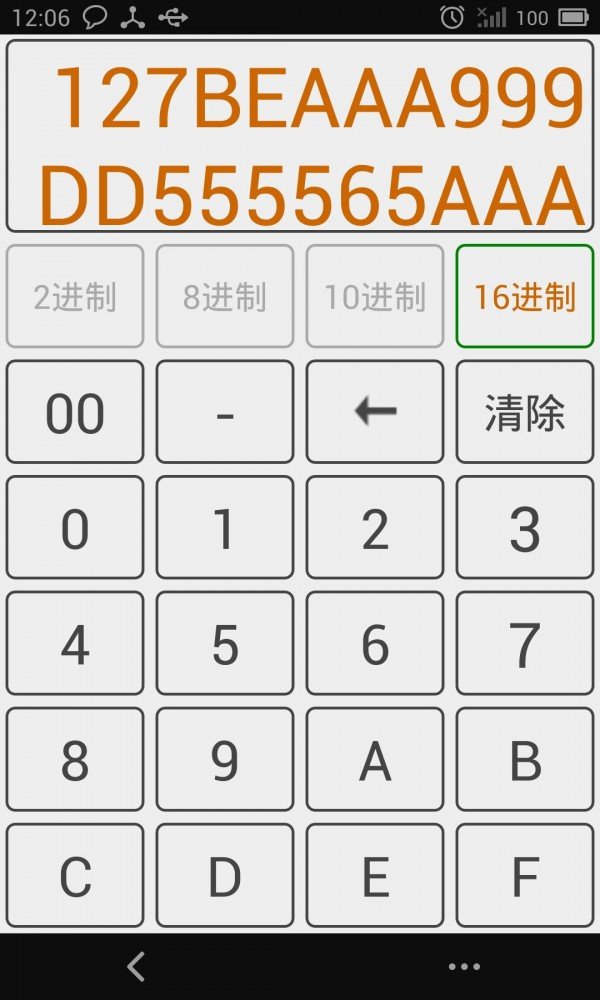Select the 8进制 octal mode
Viewport: 600px width, 1000px height.
point(225,296)
